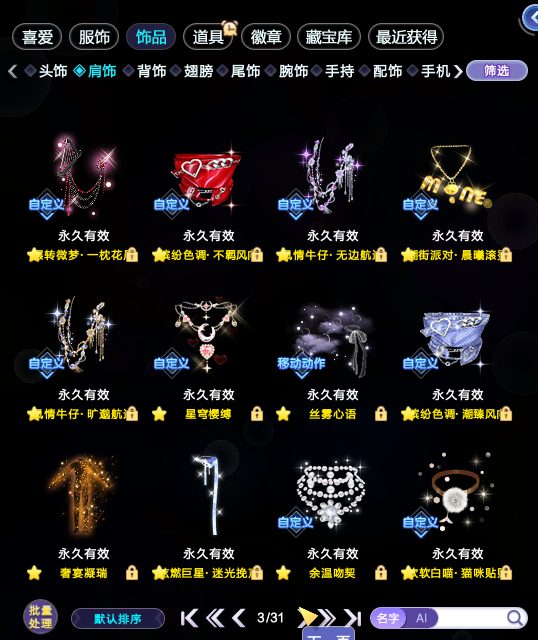Screen dimensions: 538x640
Task: Change the 默认排序 sort order
Action: [118, 618]
